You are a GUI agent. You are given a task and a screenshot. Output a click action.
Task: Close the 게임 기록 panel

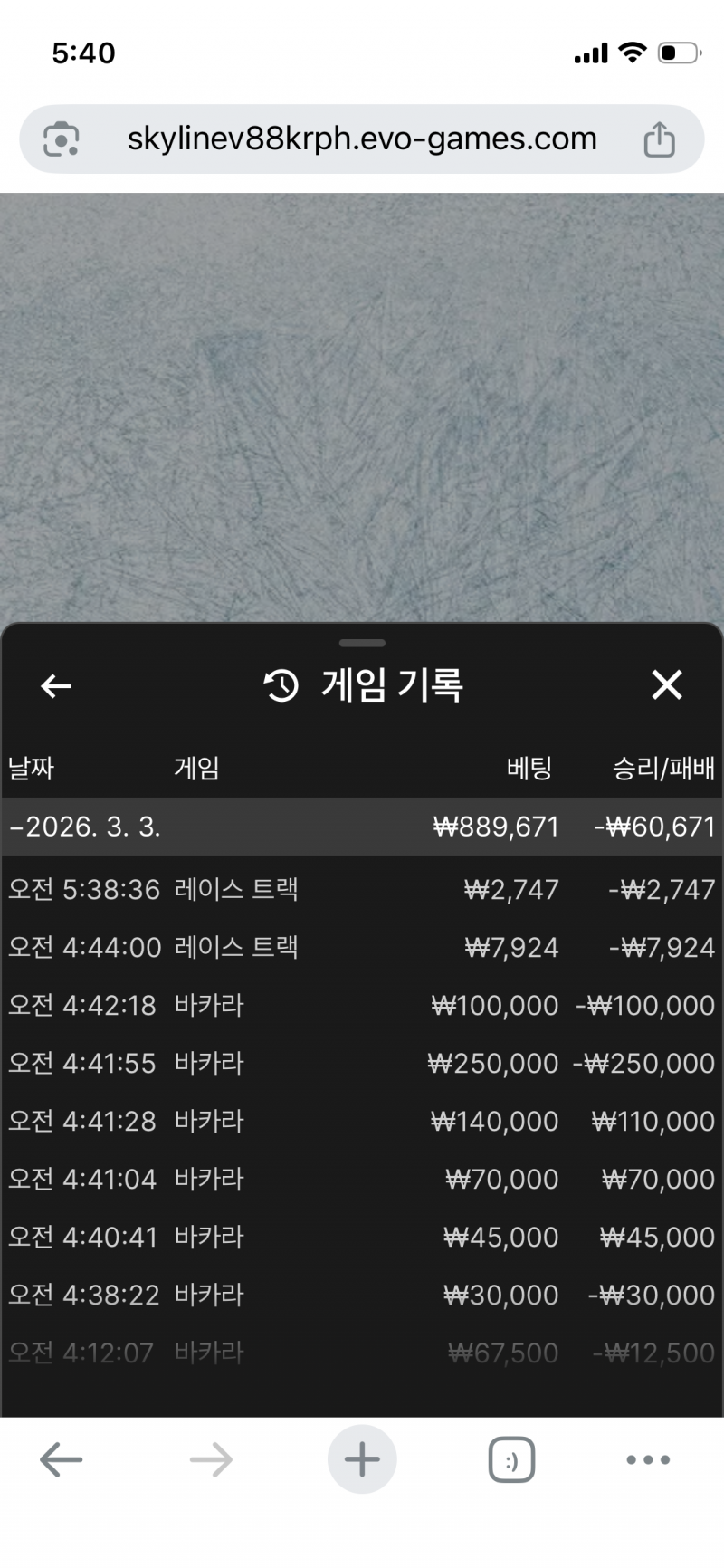click(x=667, y=685)
